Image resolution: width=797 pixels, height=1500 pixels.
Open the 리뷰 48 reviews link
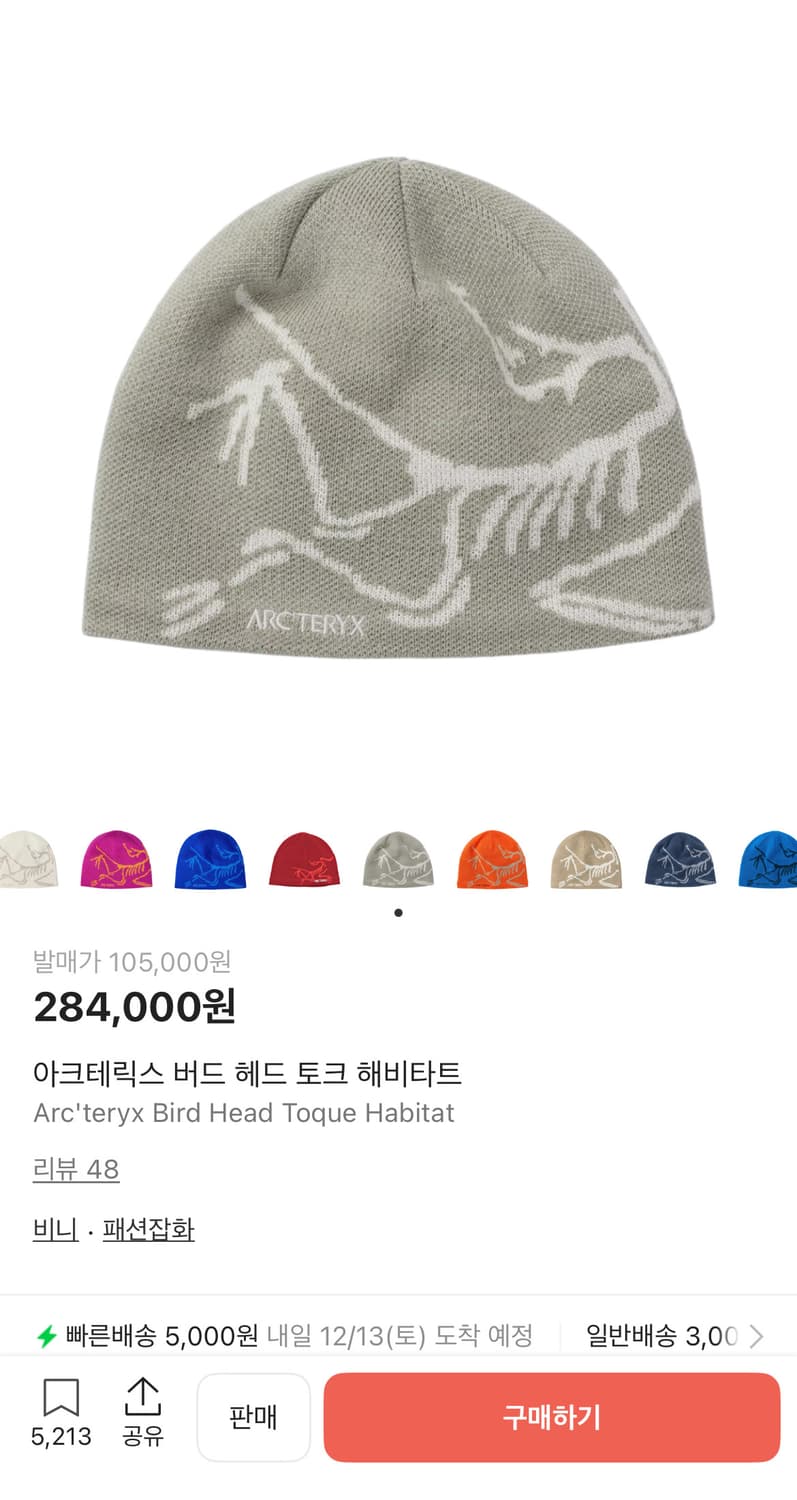tap(77, 1169)
